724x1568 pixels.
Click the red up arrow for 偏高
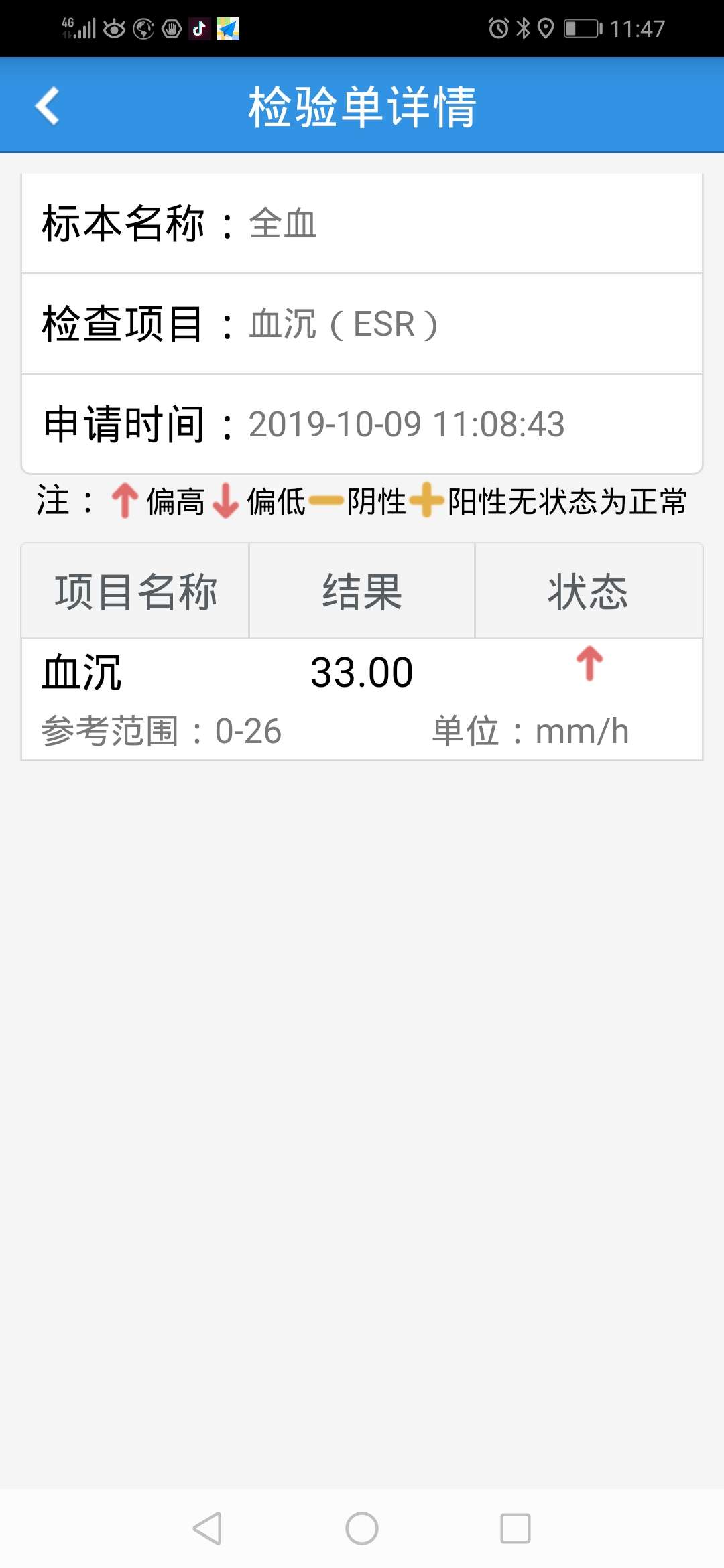click(x=124, y=501)
